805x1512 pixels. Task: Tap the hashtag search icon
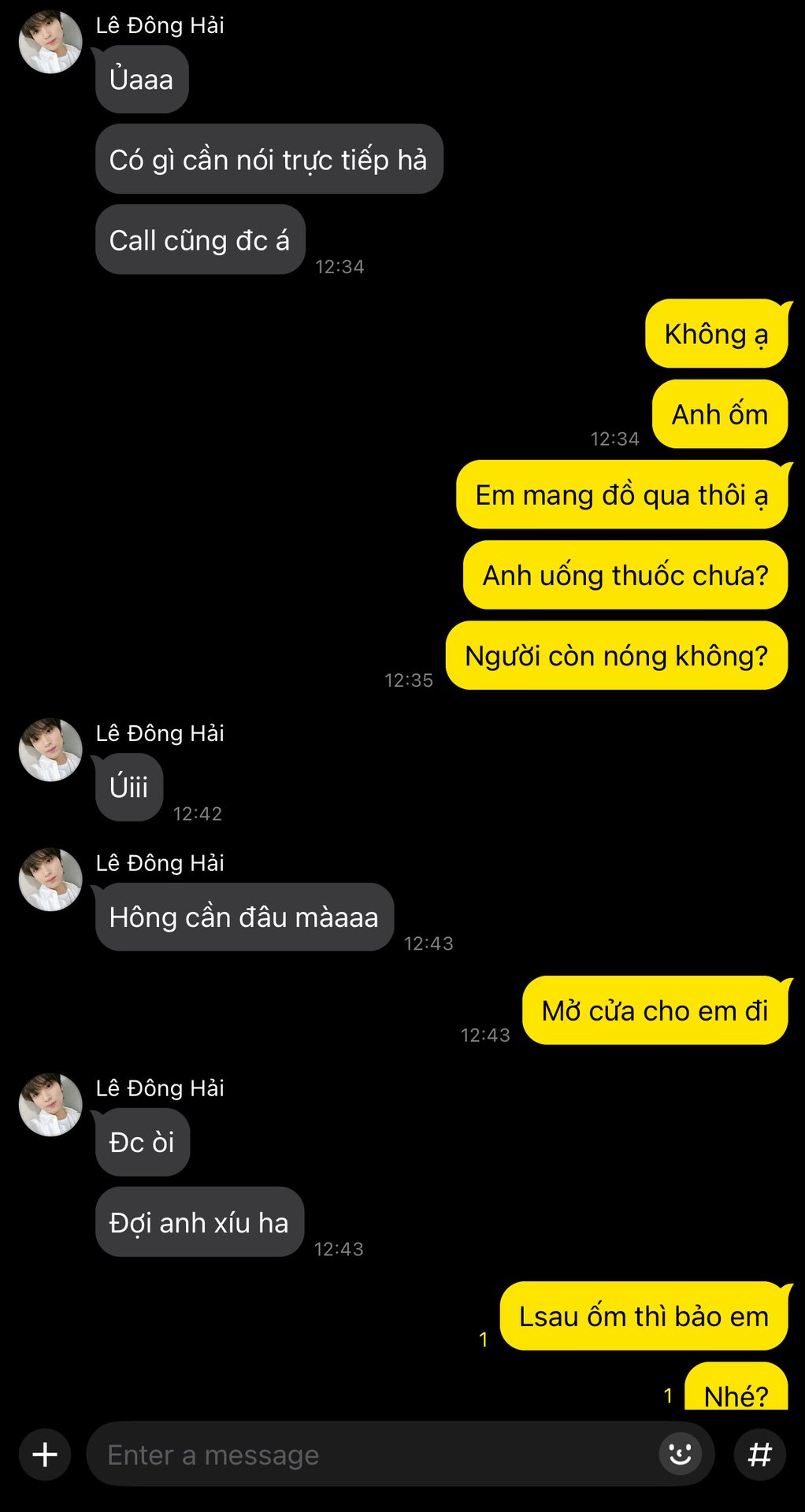(x=759, y=1455)
